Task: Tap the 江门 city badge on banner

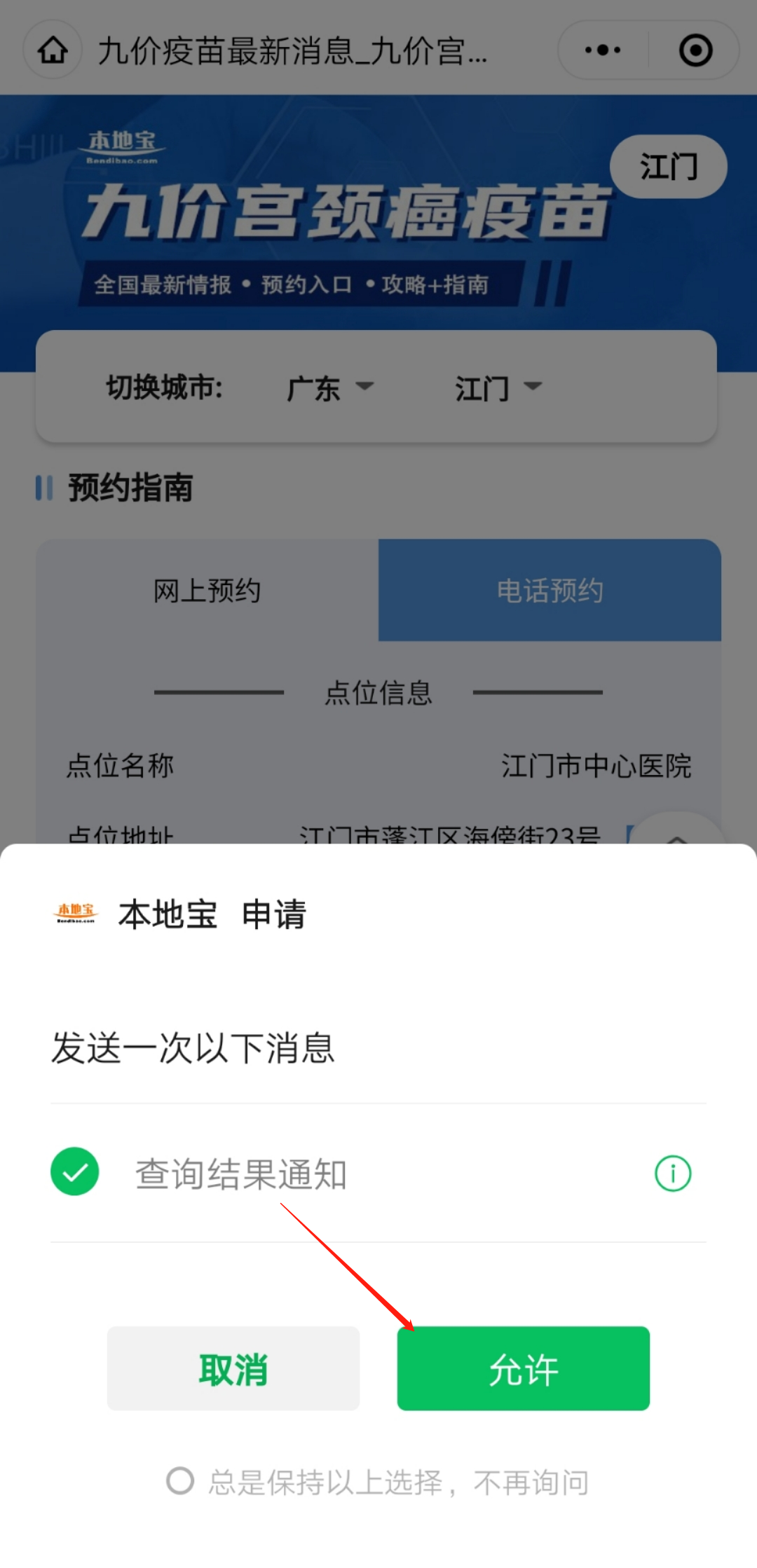Action: (x=668, y=167)
